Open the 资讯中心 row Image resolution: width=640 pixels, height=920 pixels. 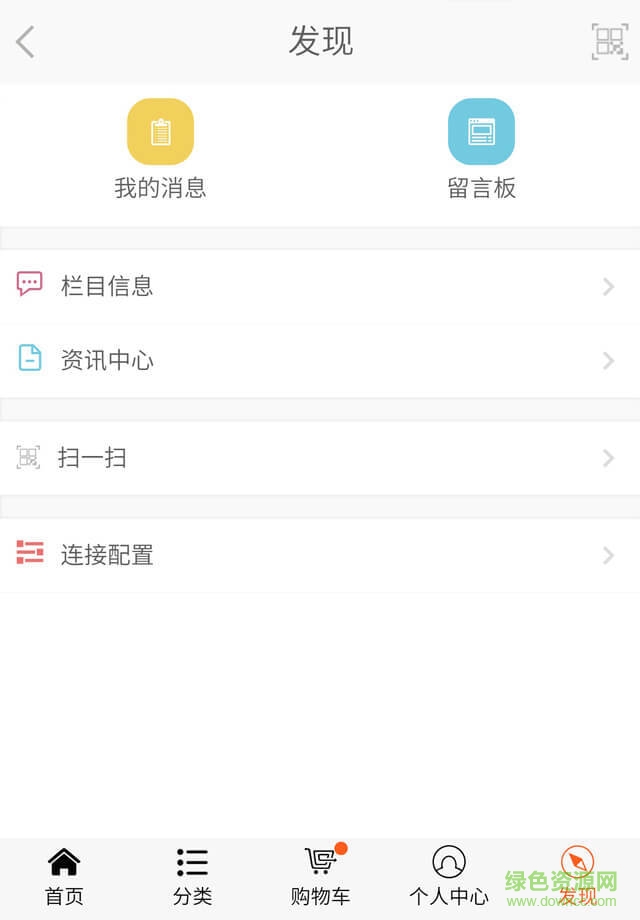(320, 360)
